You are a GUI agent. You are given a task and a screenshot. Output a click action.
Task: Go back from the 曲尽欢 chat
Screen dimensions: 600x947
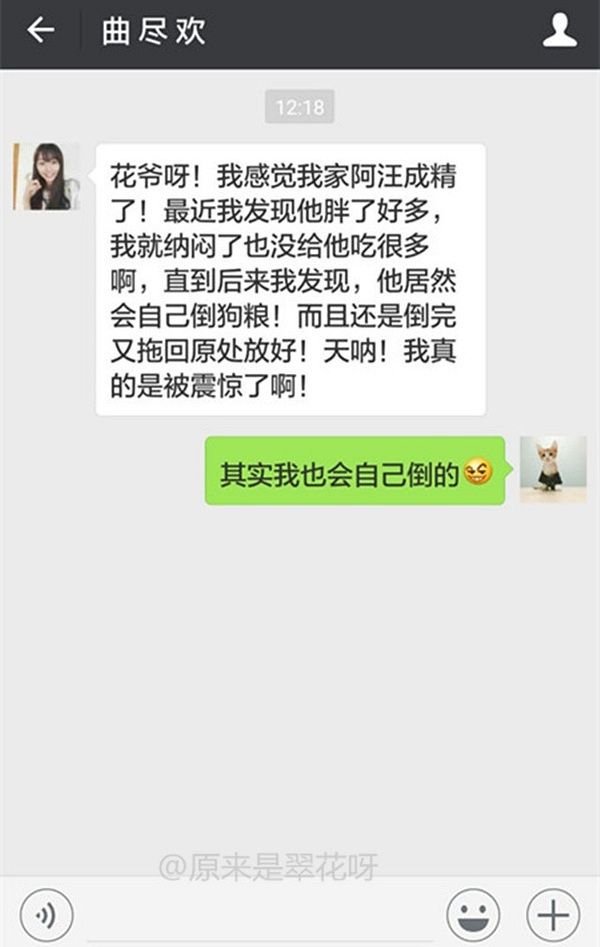pos(40,32)
